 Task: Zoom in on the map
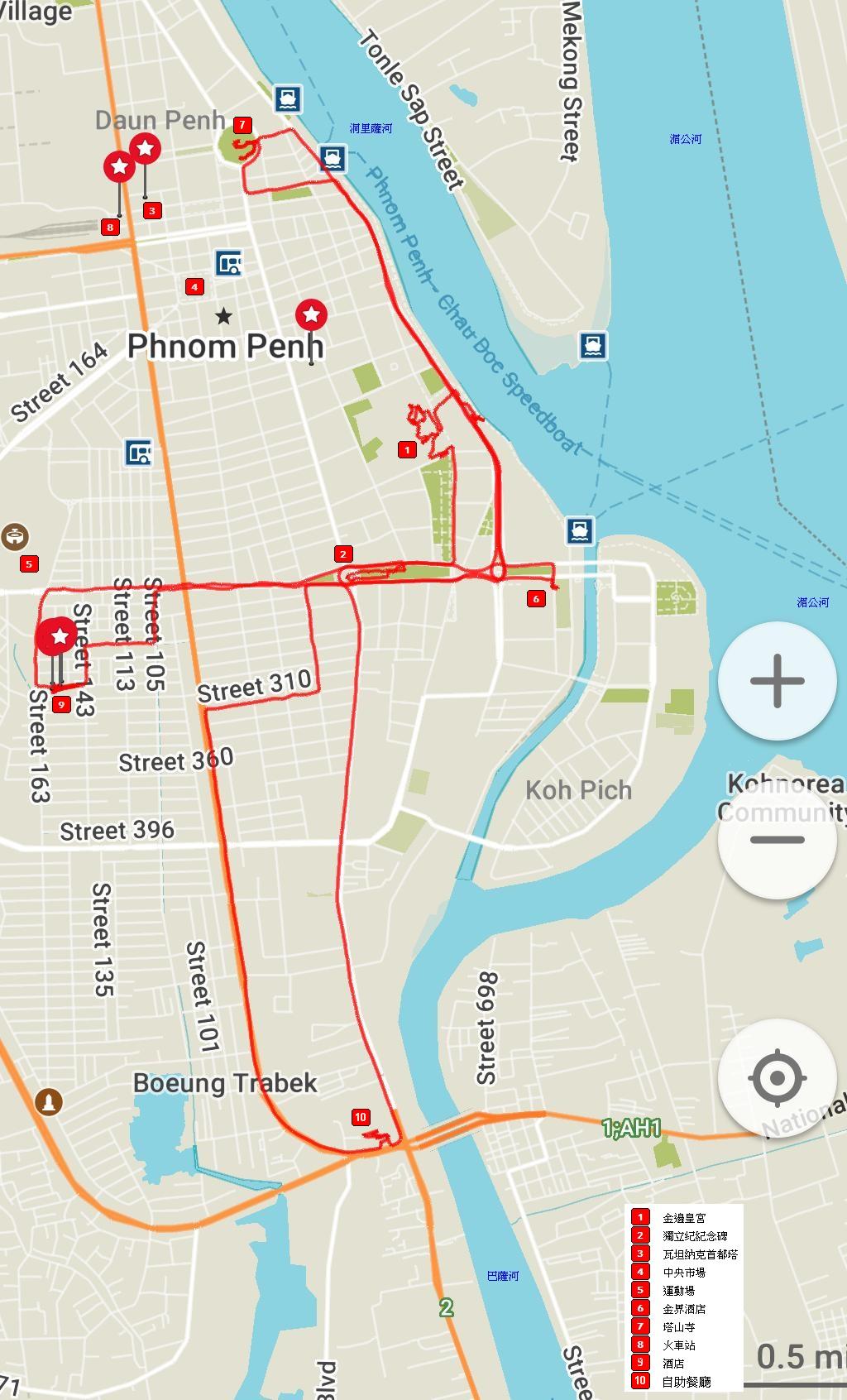[777, 681]
